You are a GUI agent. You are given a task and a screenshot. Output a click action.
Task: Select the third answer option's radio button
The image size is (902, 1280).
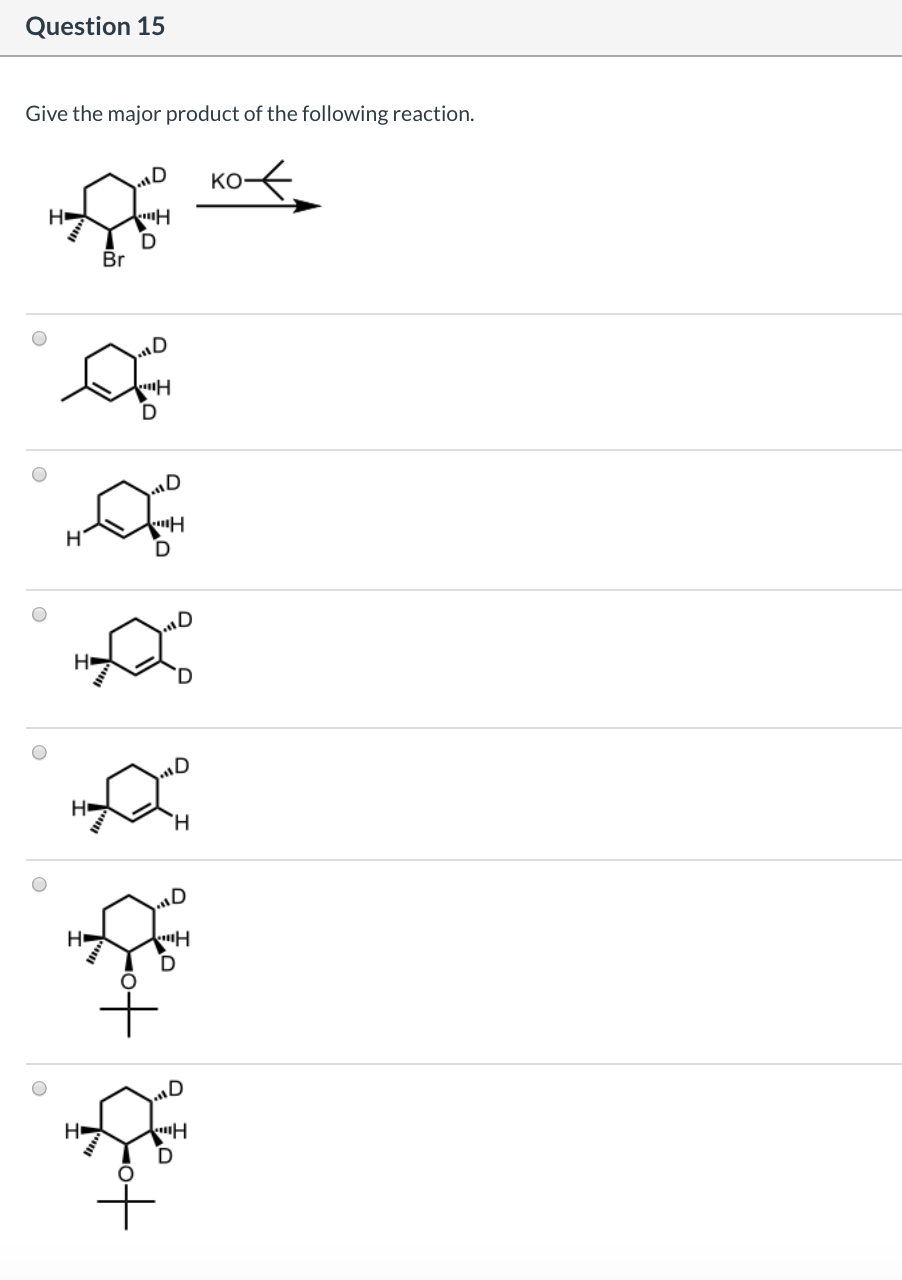(x=40, y=615)
